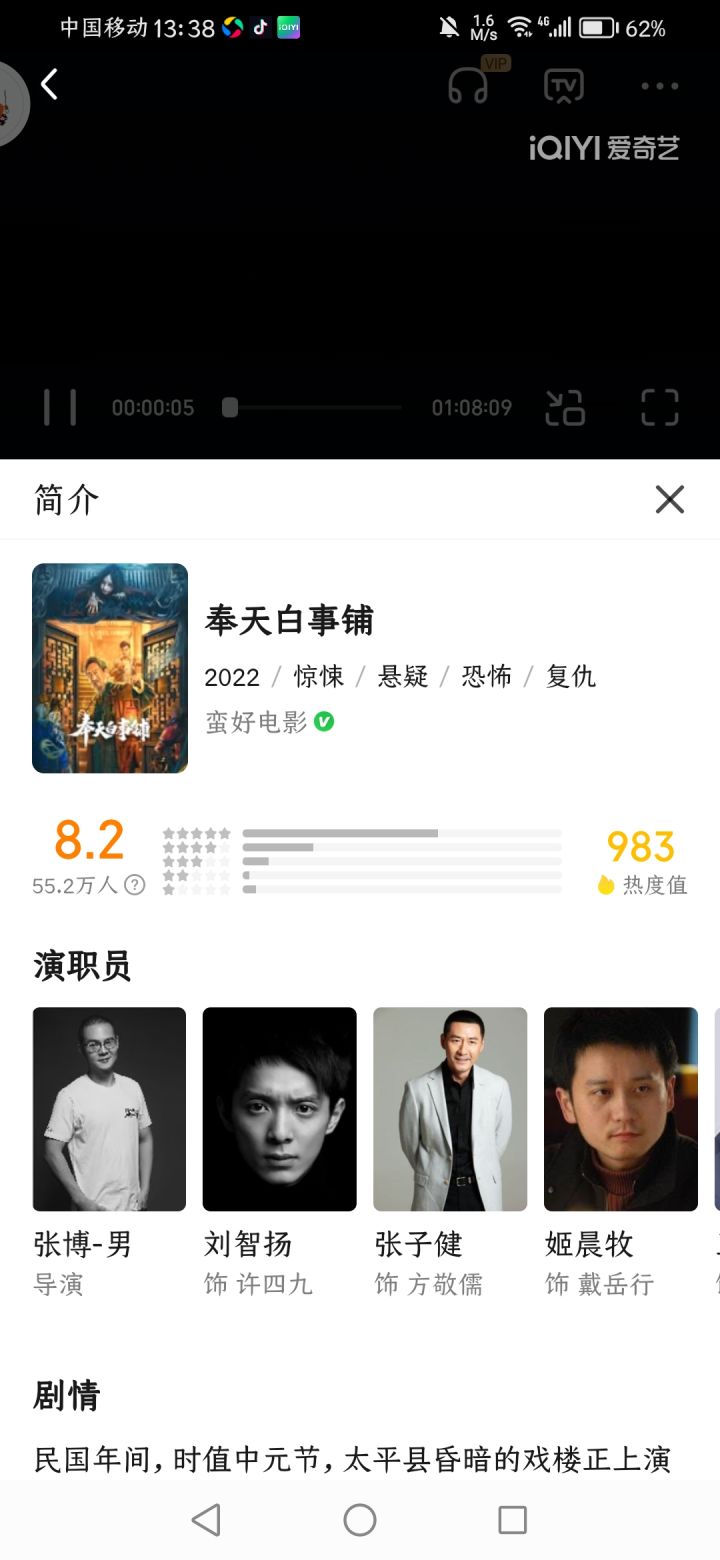Enter fullscreen video mode
Screen dimensions: 720x1560
659,408
